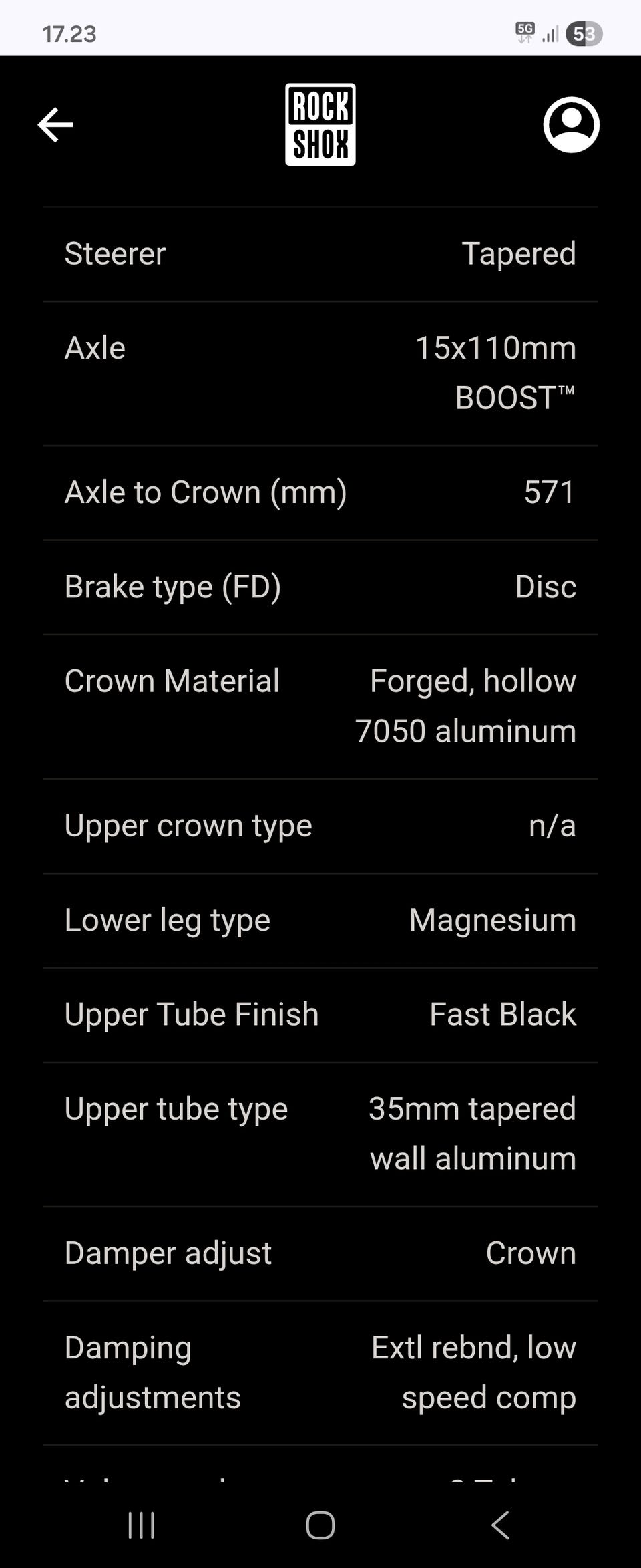The width and height of the screenshot is (641, 1568).
Task: Go back using the top-left arrow
Action: tap(55, 125)
